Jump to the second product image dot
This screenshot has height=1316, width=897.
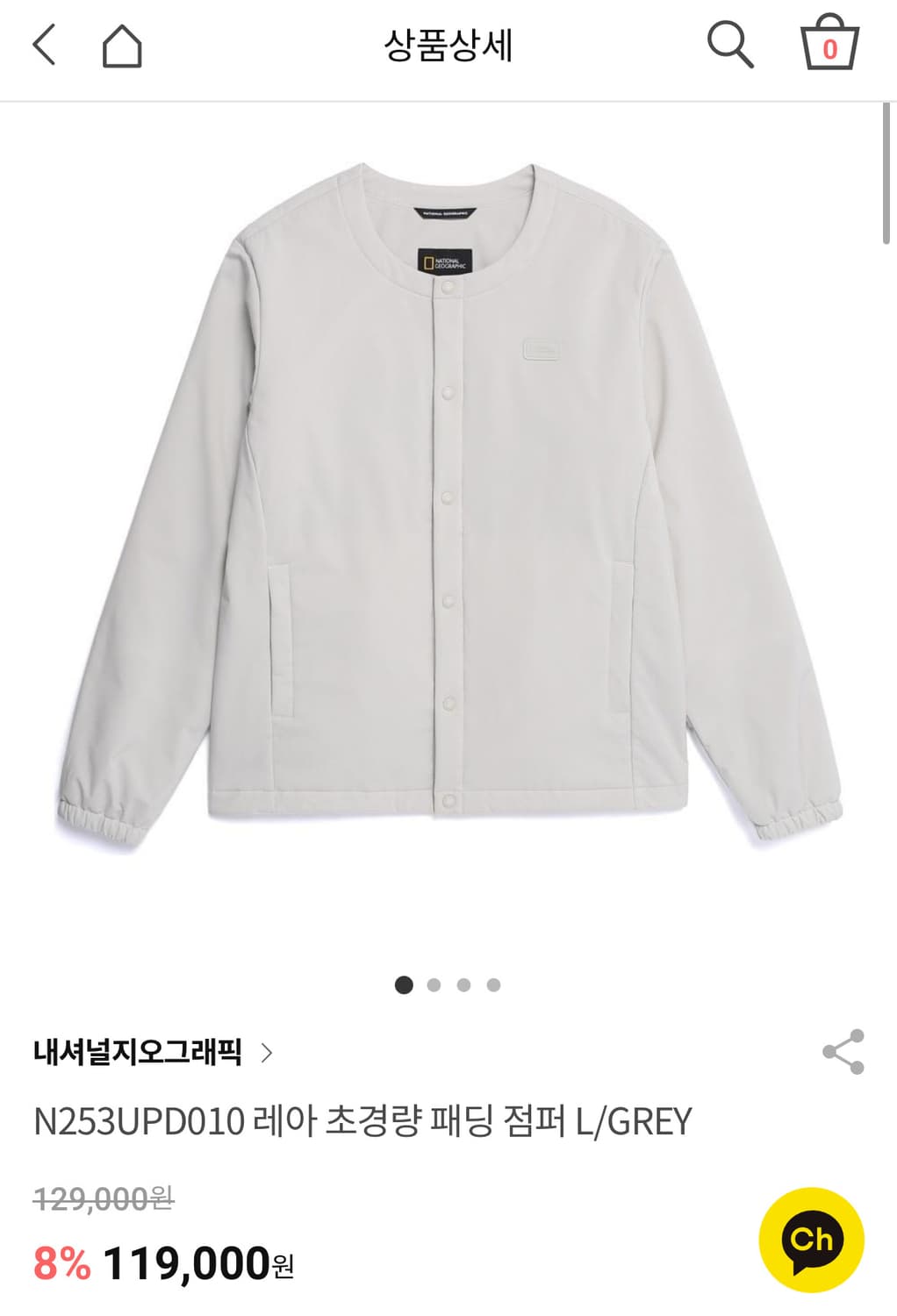point(434,985)
